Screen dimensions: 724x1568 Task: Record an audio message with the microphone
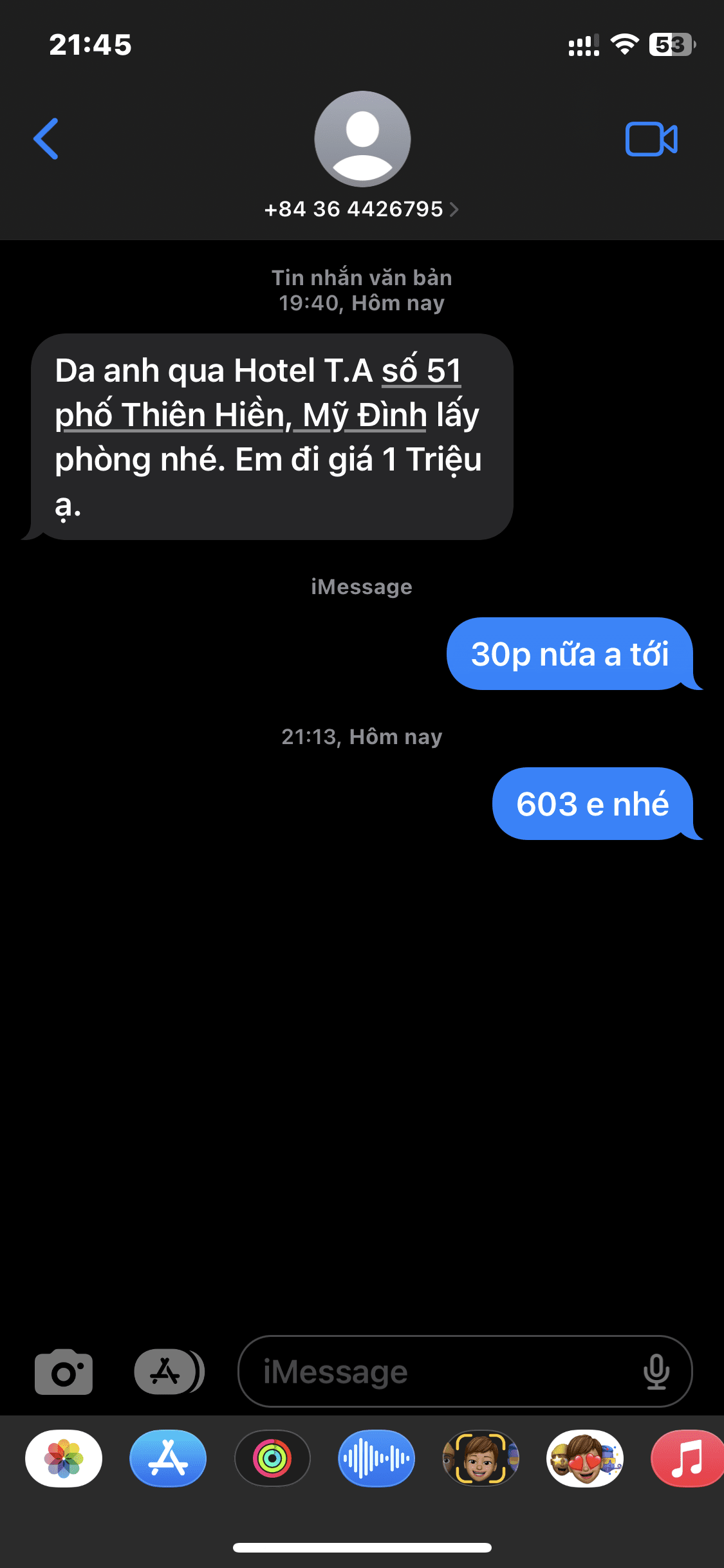(656, 1372)
